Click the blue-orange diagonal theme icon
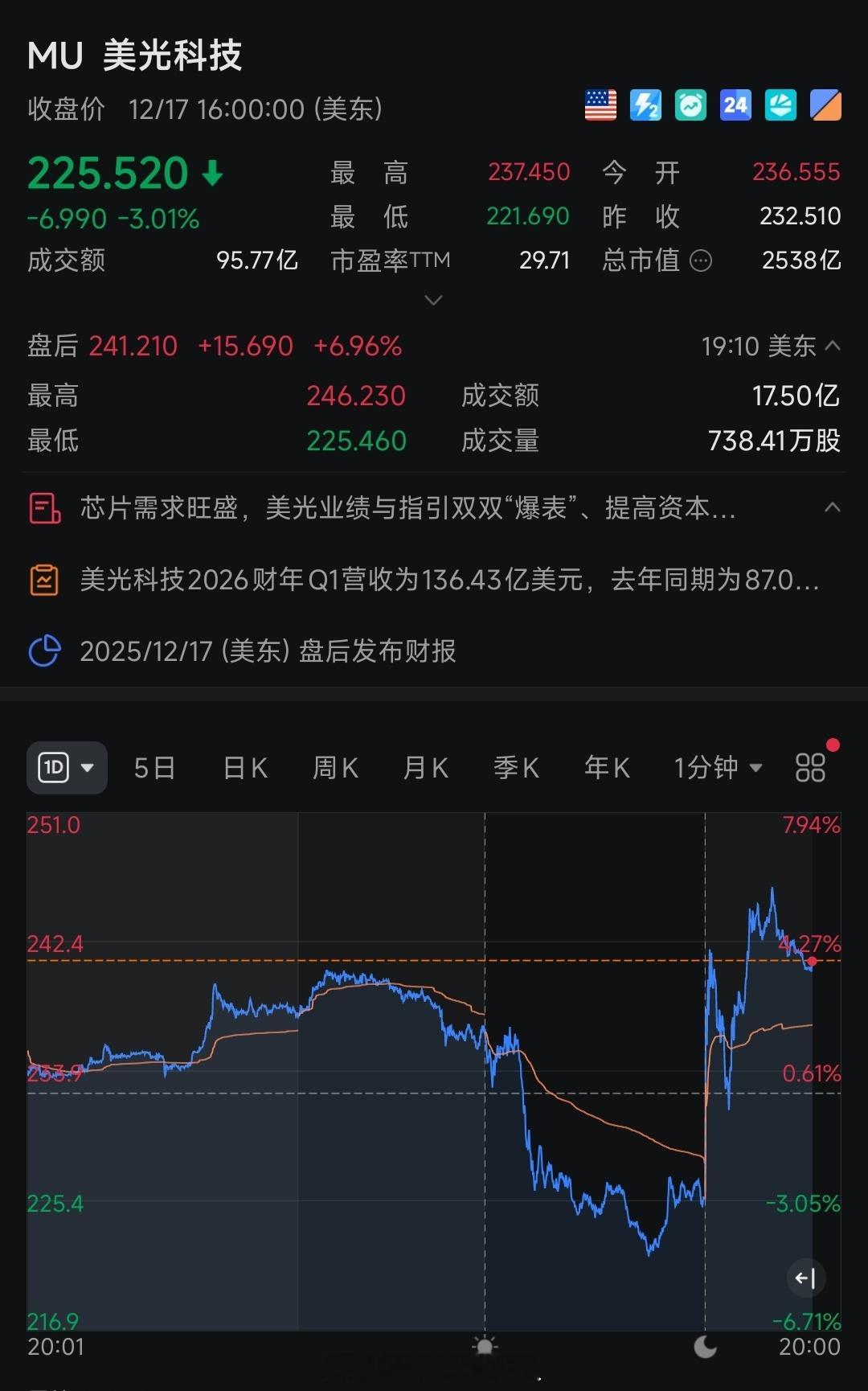This screenshot has height=1391, width=868. coord(825,105)
